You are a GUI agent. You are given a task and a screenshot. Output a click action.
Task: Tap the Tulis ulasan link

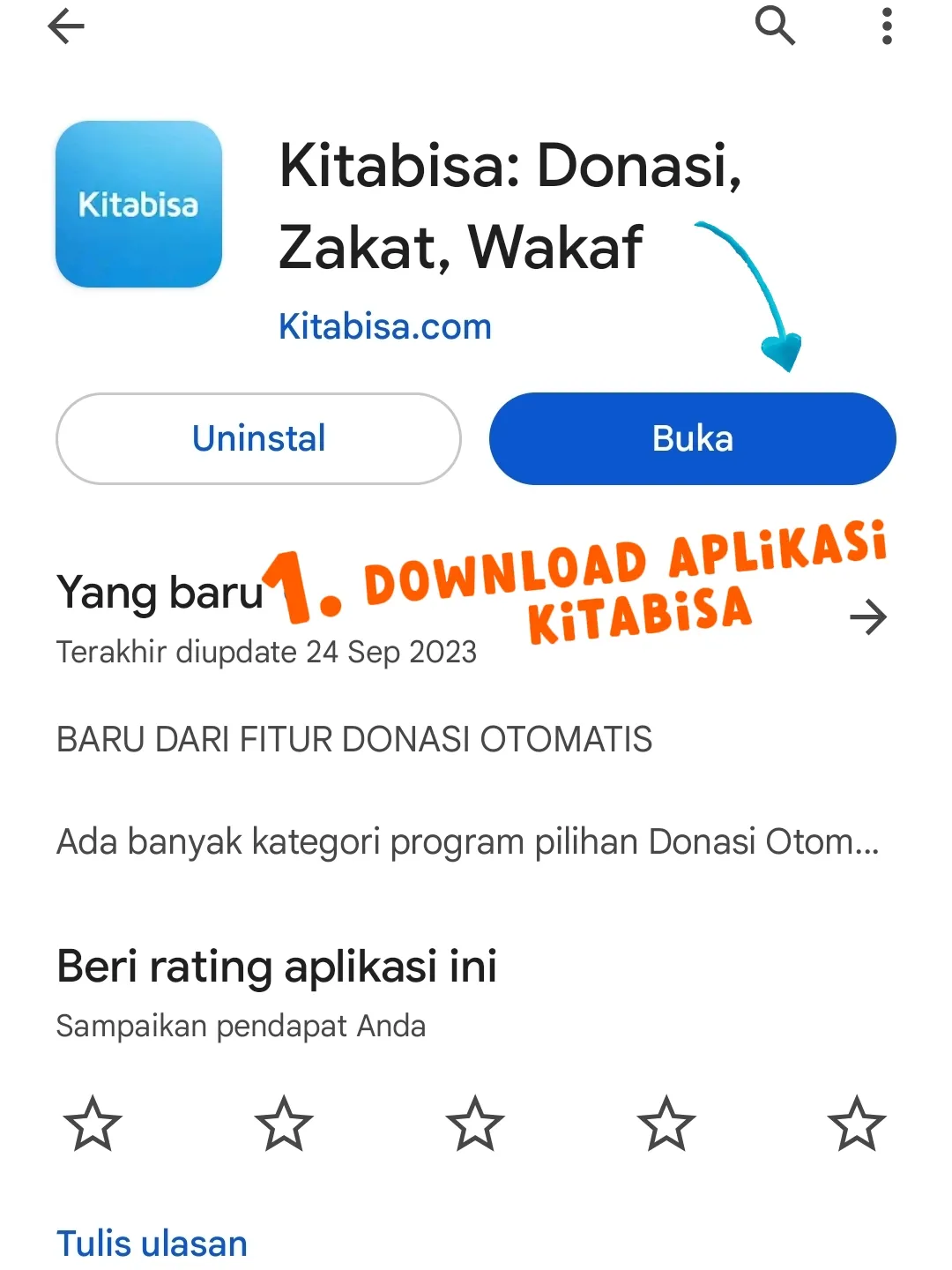pyautogui.click(x=152, y=1244)
